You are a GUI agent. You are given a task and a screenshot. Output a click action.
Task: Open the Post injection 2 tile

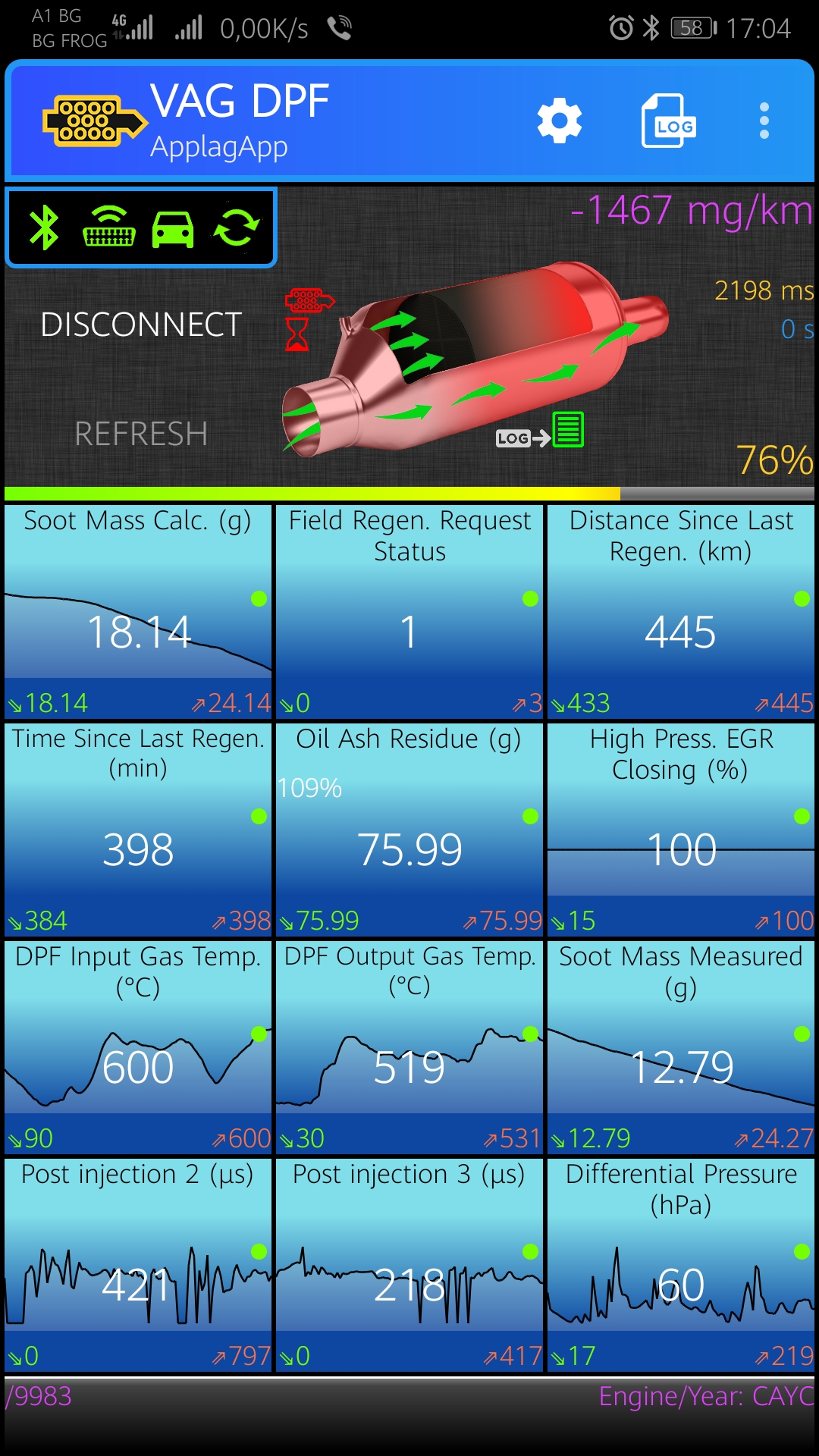point(138,1265)
